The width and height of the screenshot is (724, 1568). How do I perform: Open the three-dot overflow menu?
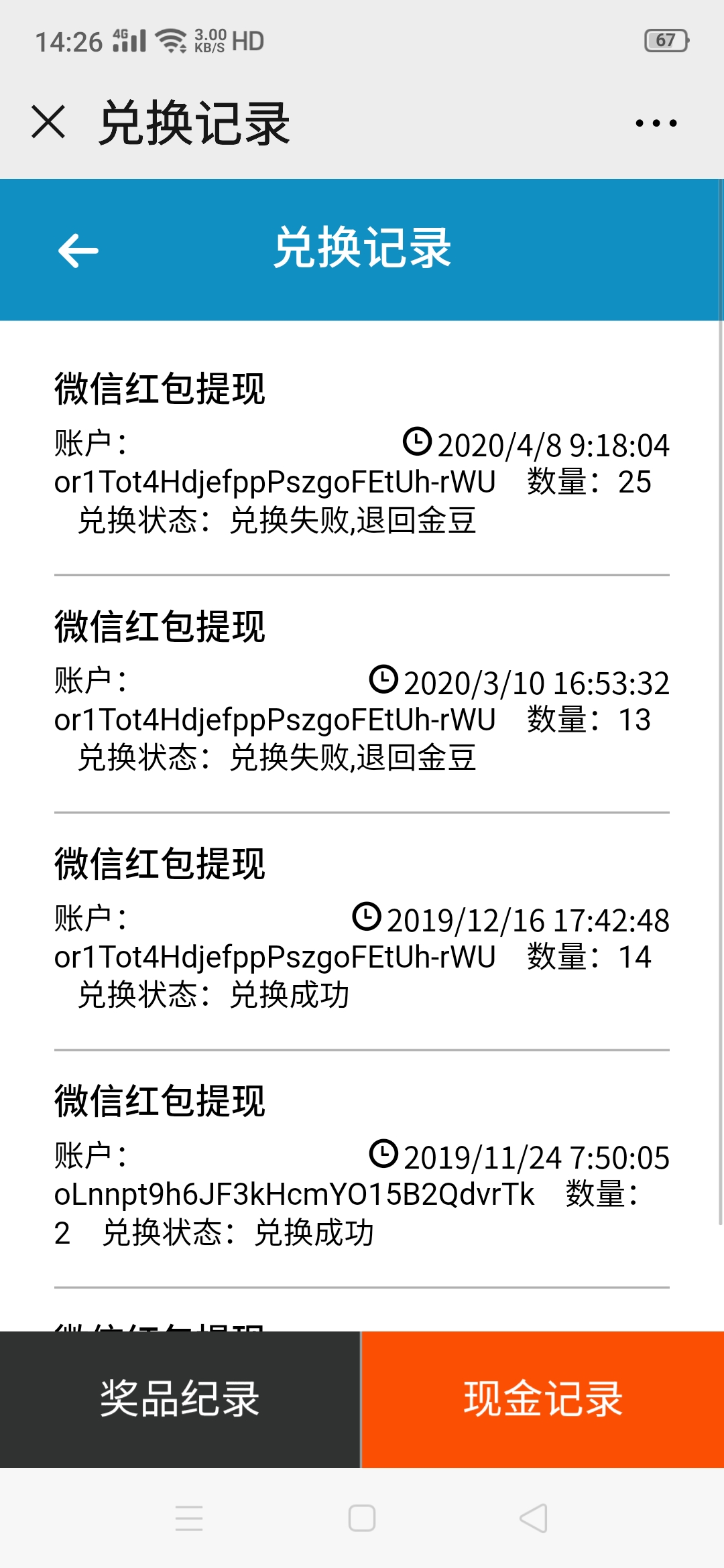[656, 123]
